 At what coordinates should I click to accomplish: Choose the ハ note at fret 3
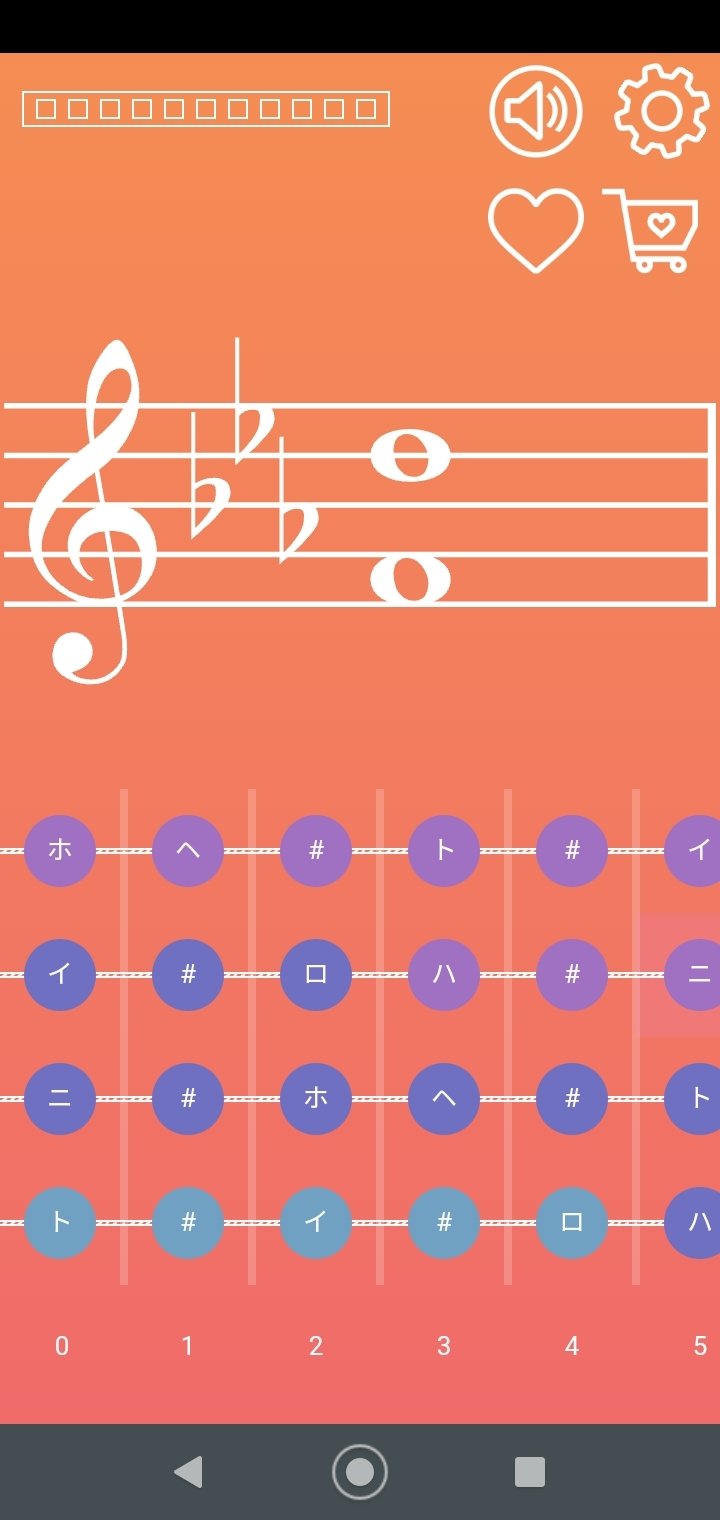tap(444, 975)
